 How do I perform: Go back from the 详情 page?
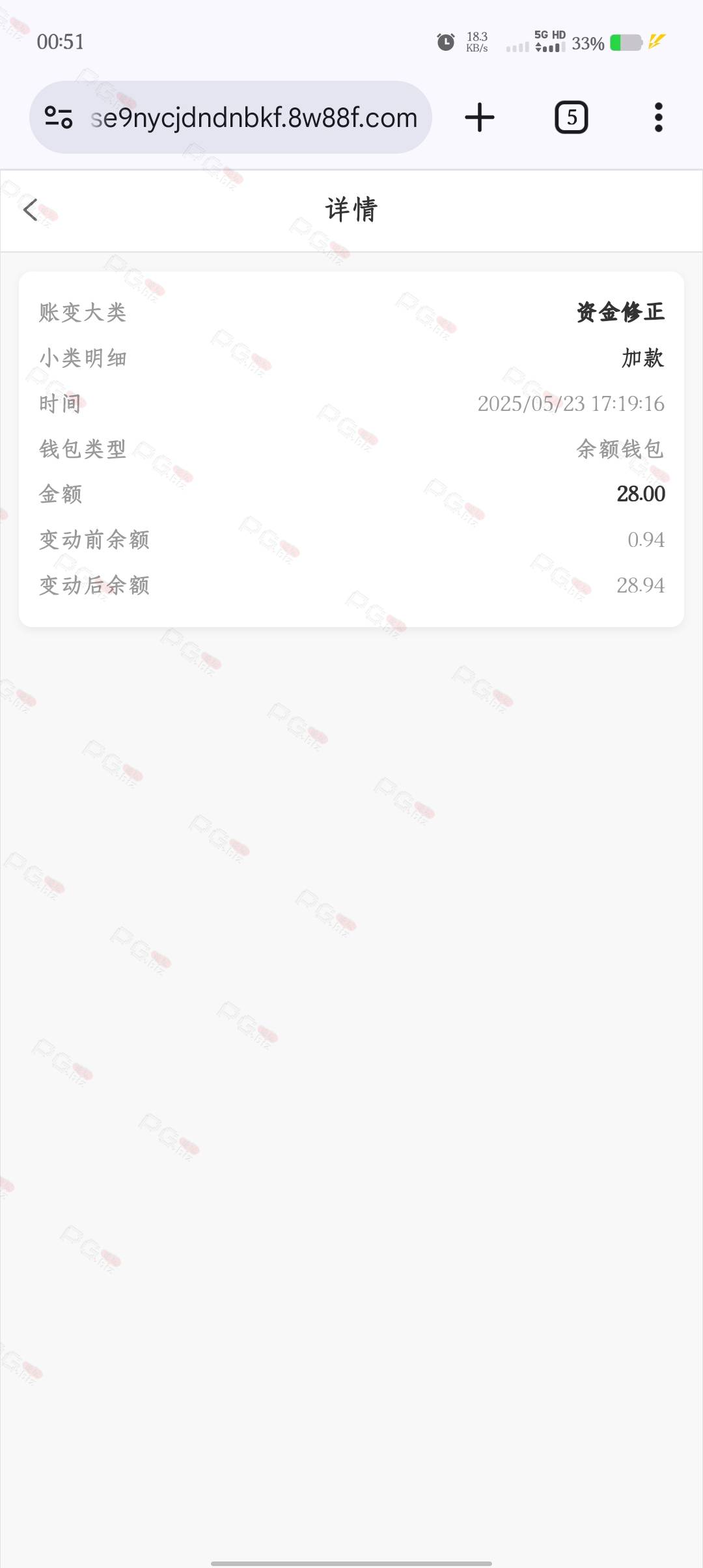(x=31, y=210)
